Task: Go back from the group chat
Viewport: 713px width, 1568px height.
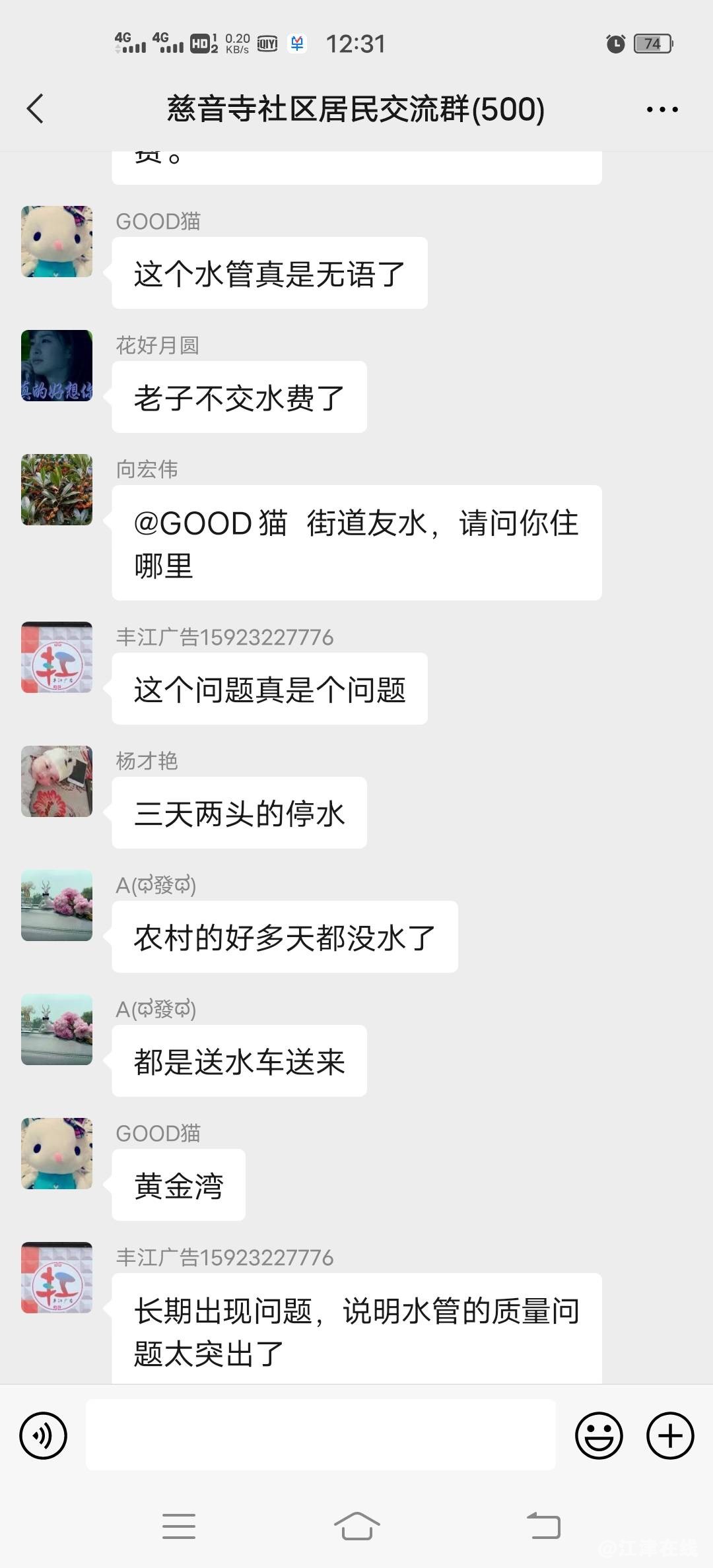Action: point(36,109)
